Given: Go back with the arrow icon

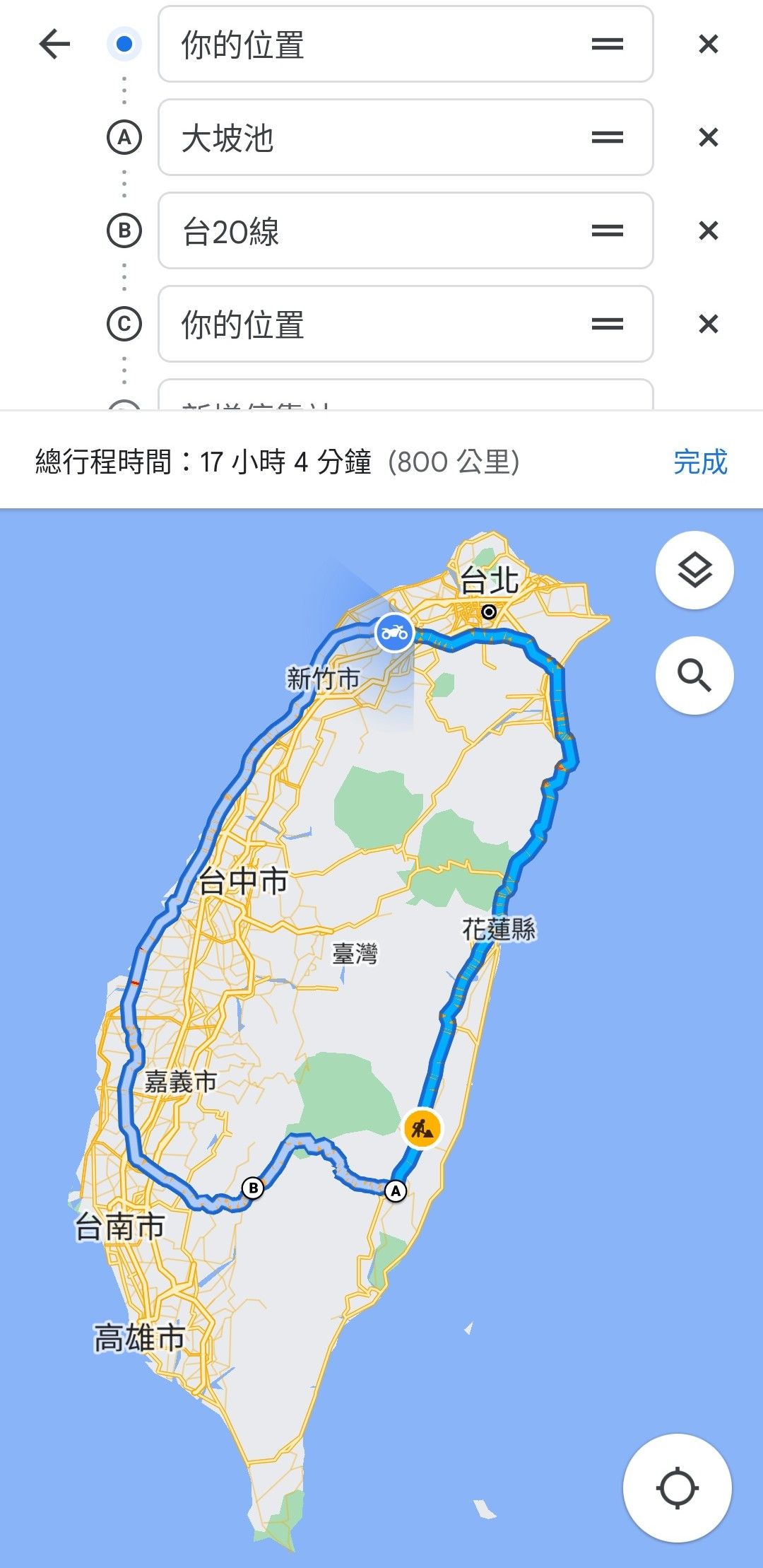Looking at the screenshot, I should click(54, 44).
